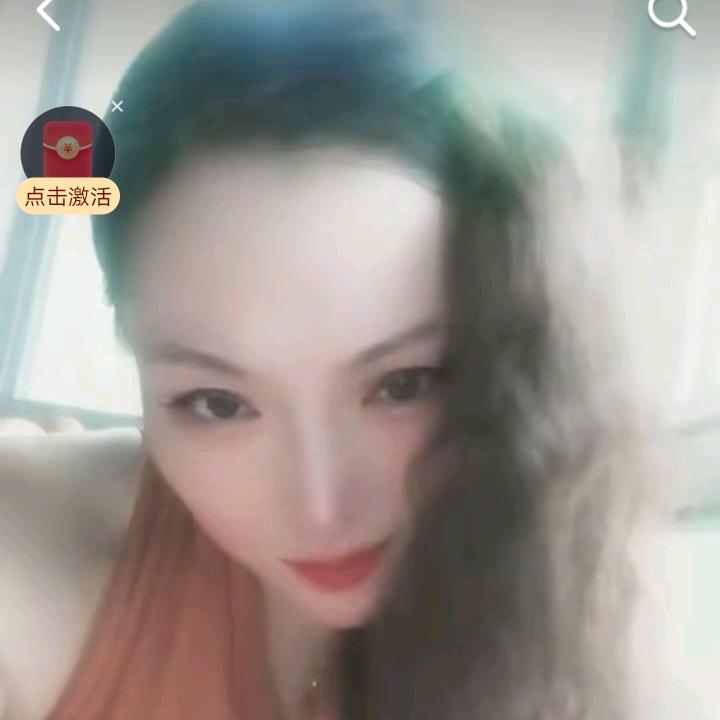Viewport: 720px width, 720px height.
Task: Go back using the top-left arrow
Action: (49, 15)
